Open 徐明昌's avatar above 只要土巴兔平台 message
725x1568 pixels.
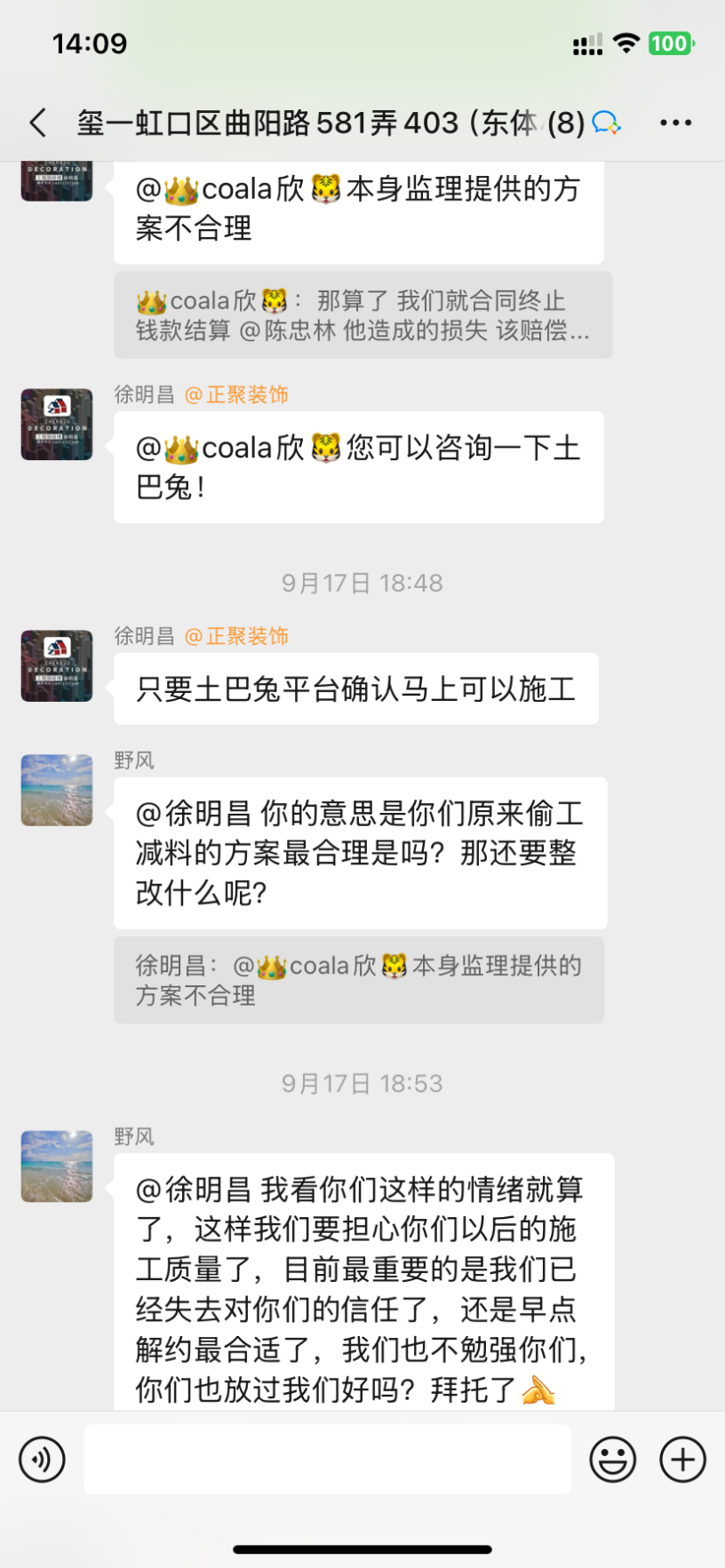[57, 666]
